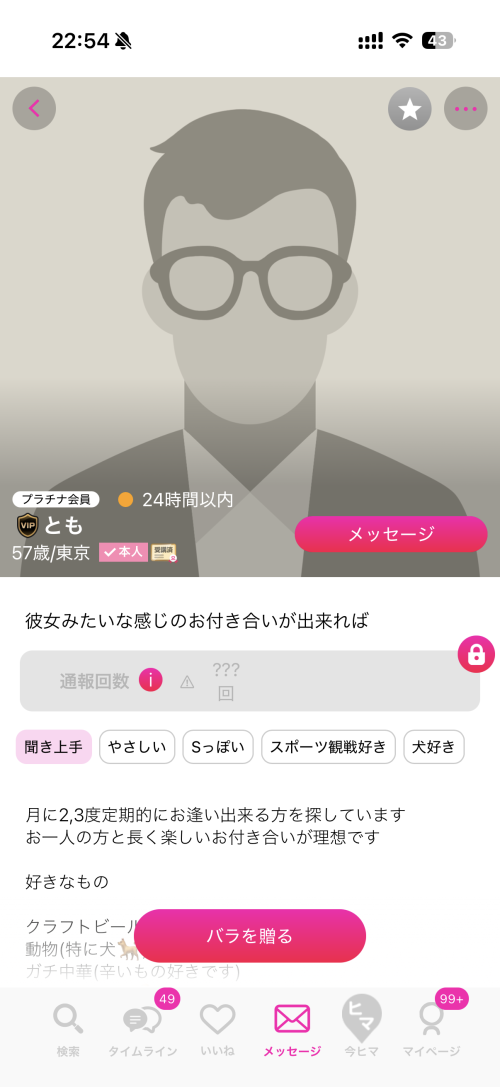Viewport: 500px width, 1087px height.
Task: Switch to the 今ヒマ tab
Action: [361, 1029]
